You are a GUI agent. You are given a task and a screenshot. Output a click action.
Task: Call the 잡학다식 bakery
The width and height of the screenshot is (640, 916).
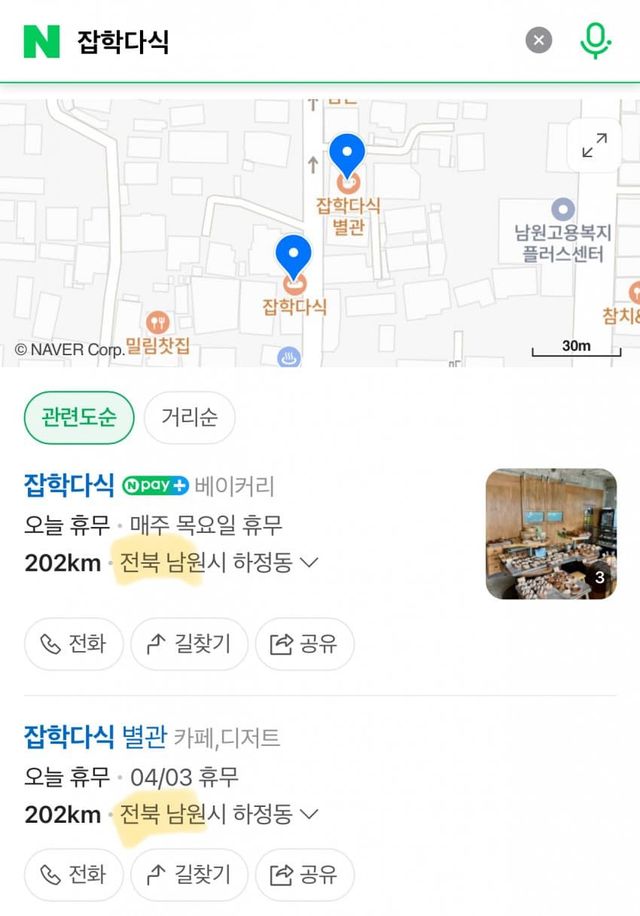tap(73, 644)
